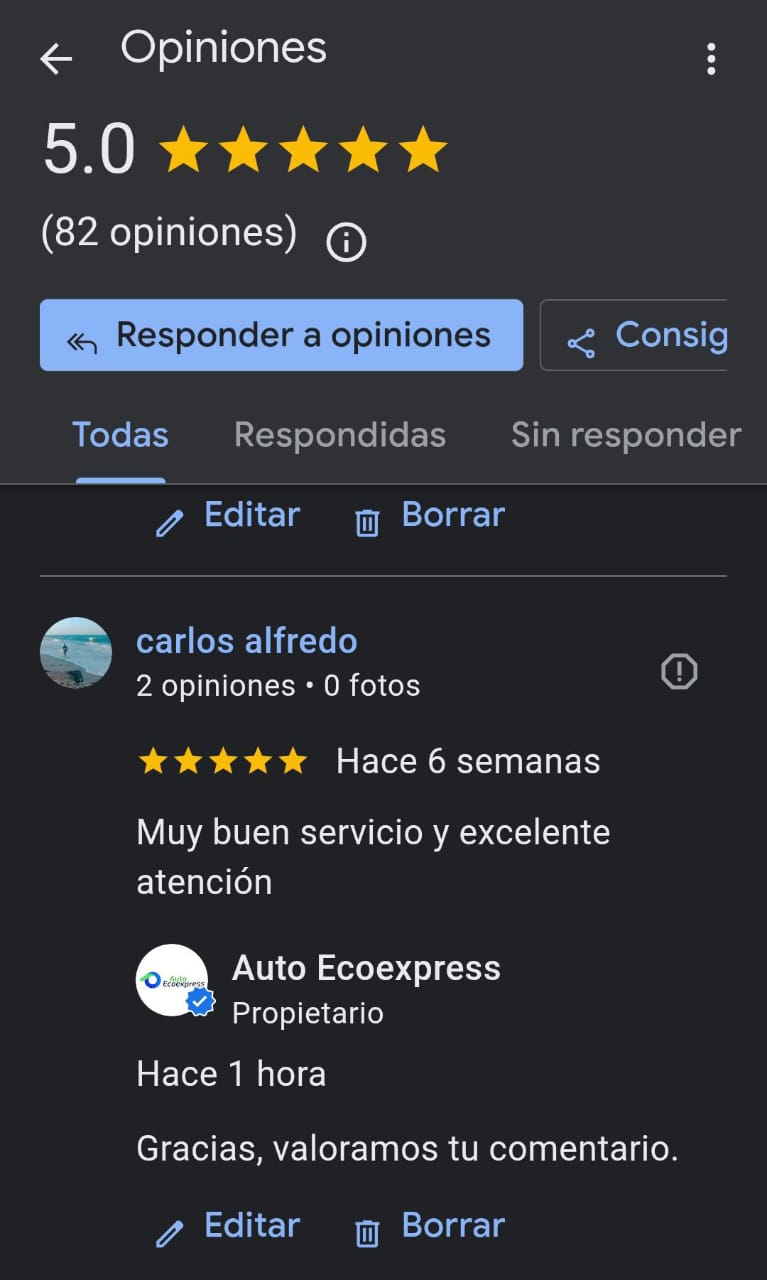Tap the info icon next to 82 opiniones
Image resolution: width=767 pixels, height=1280 pixels.
(347, 242)
